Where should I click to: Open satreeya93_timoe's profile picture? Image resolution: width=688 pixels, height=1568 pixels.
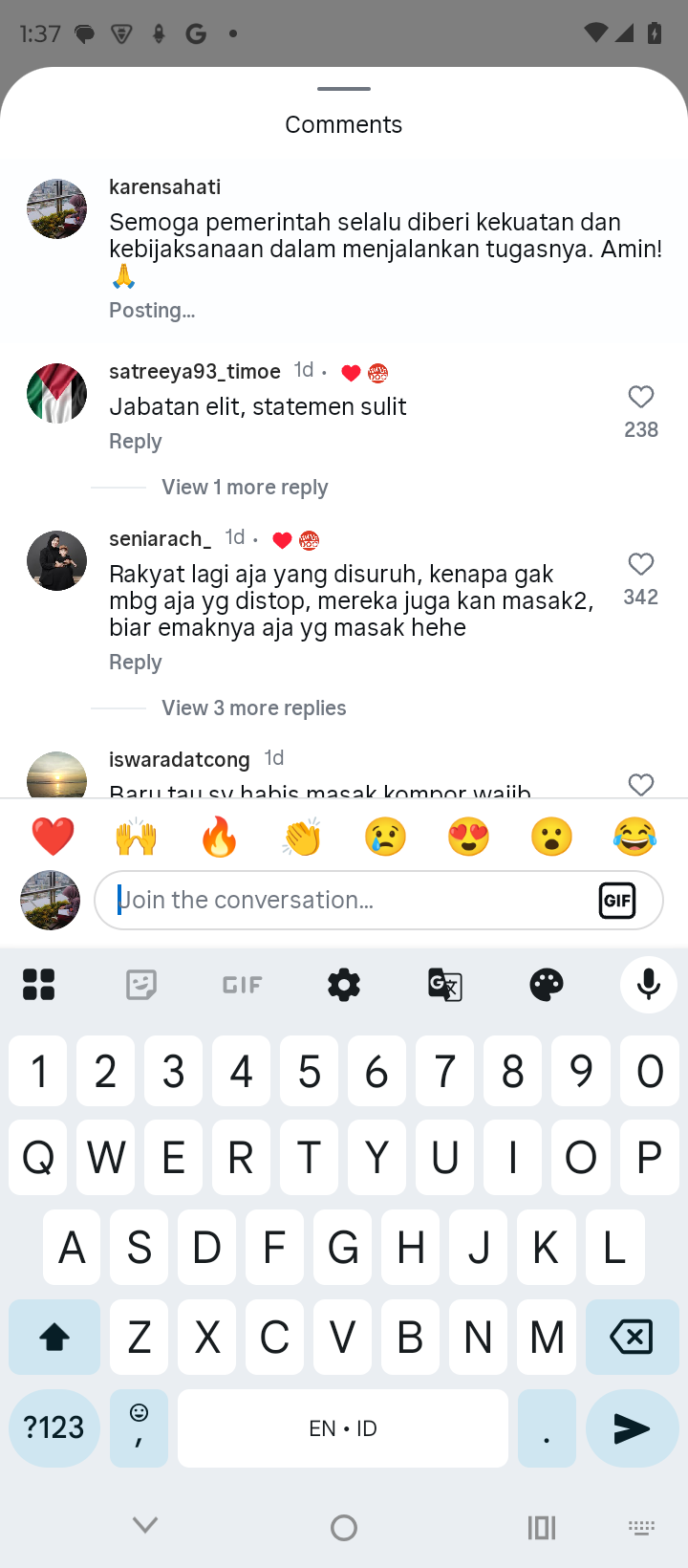tap(56, 393)
